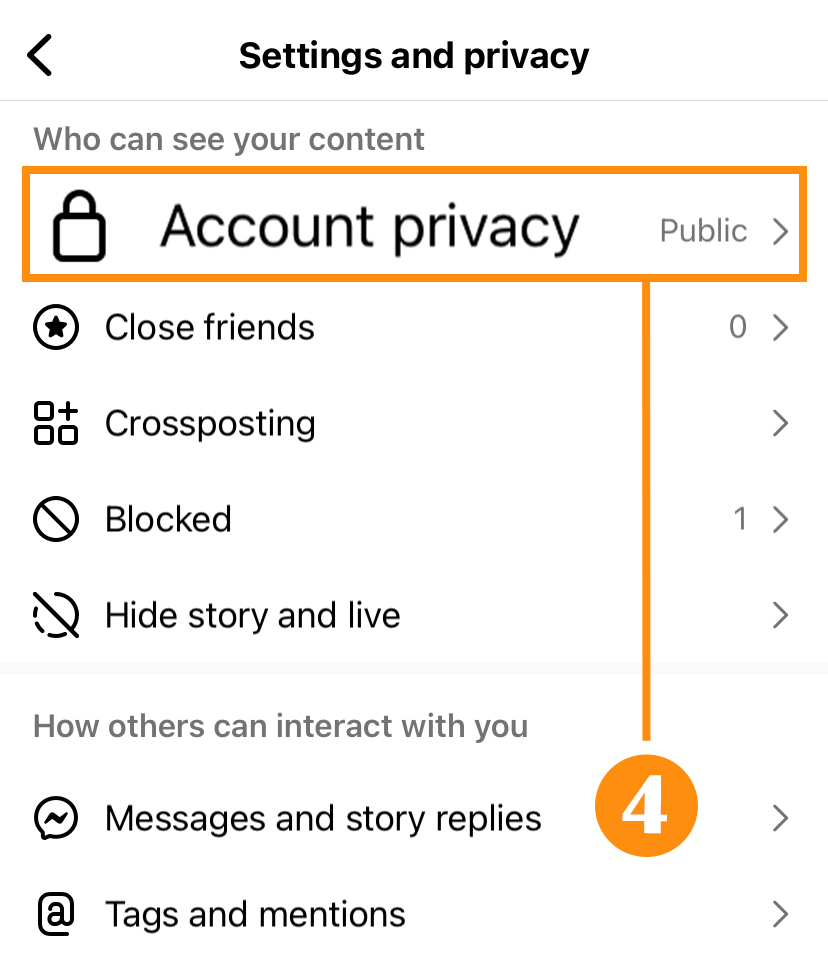Select the Crossposting grid icon
The width and height of the screenshot is (828, 971).
(56, 423)
